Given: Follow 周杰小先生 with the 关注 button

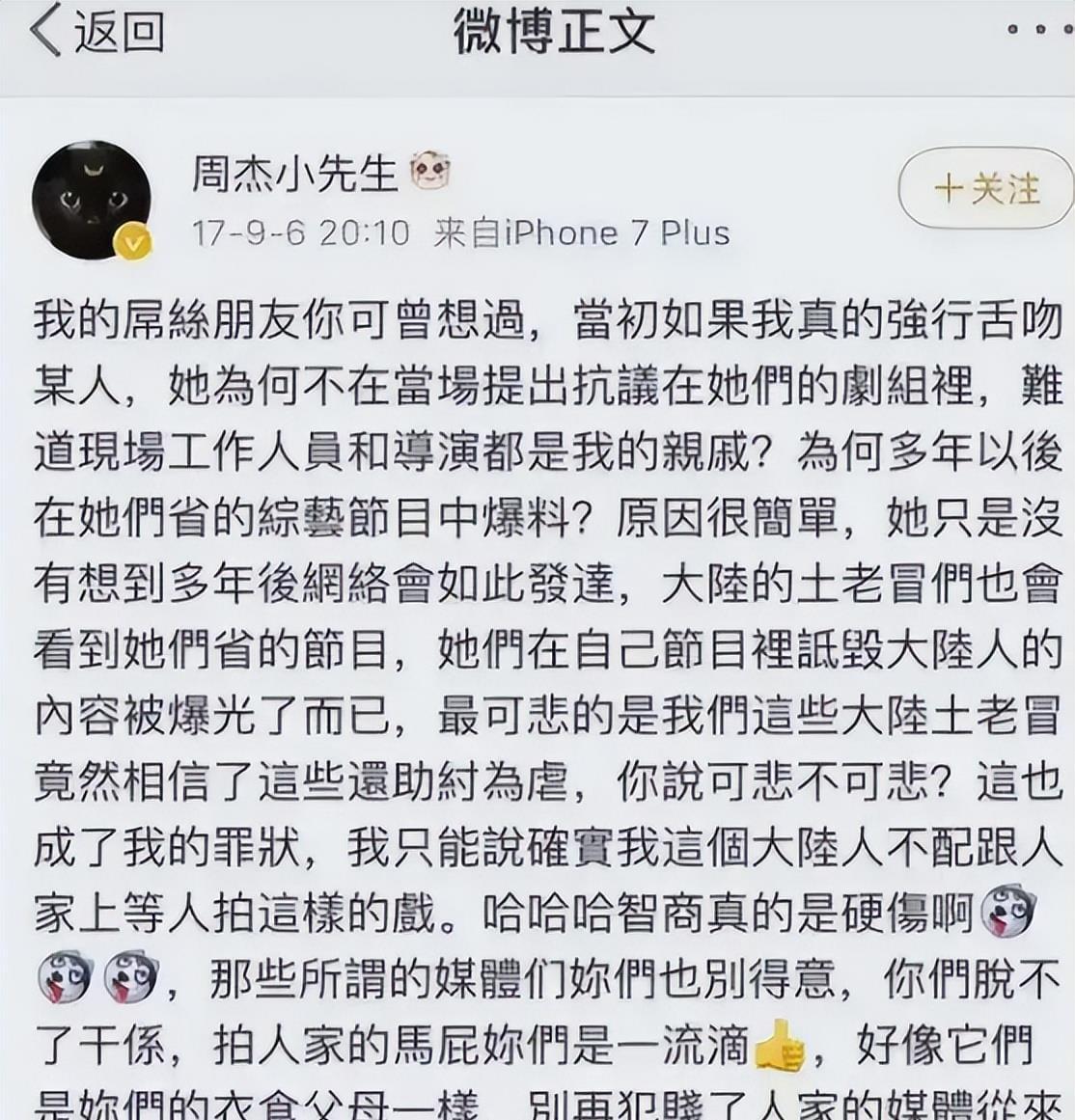Looking at the screenshot, I should (x=986, y=187).
